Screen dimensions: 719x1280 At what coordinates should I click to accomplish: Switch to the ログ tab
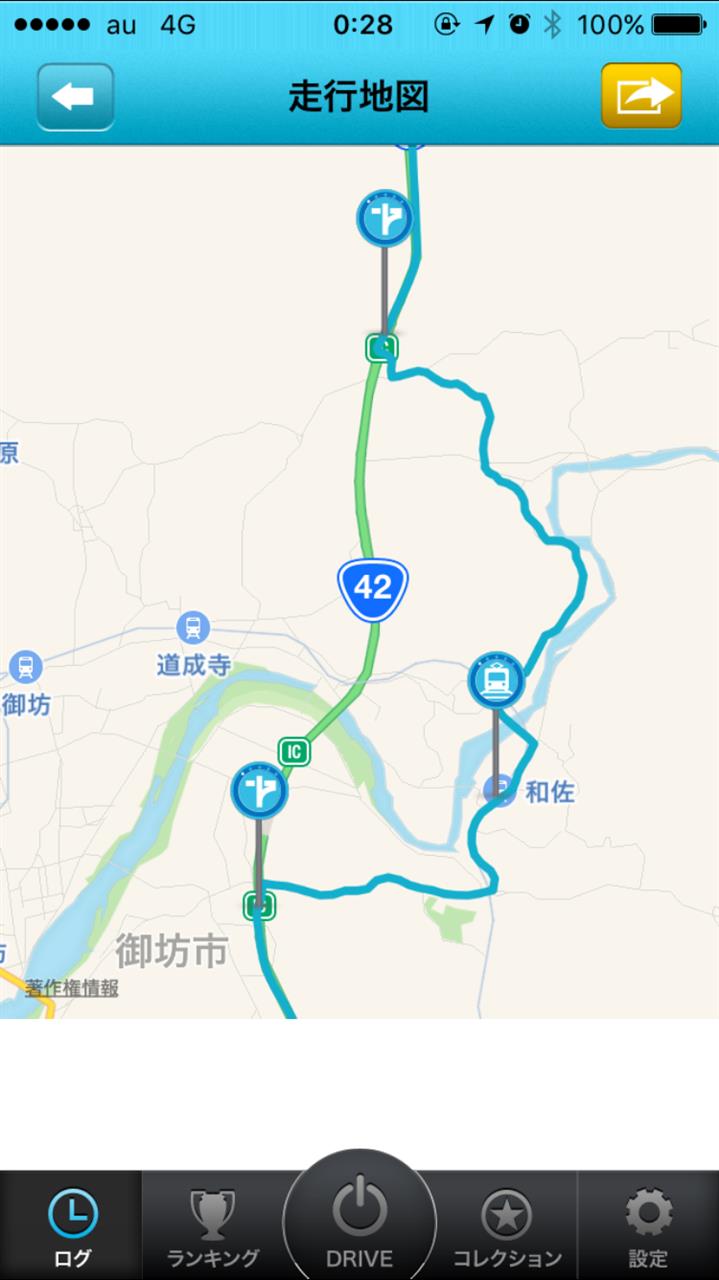click(72, 1226)
